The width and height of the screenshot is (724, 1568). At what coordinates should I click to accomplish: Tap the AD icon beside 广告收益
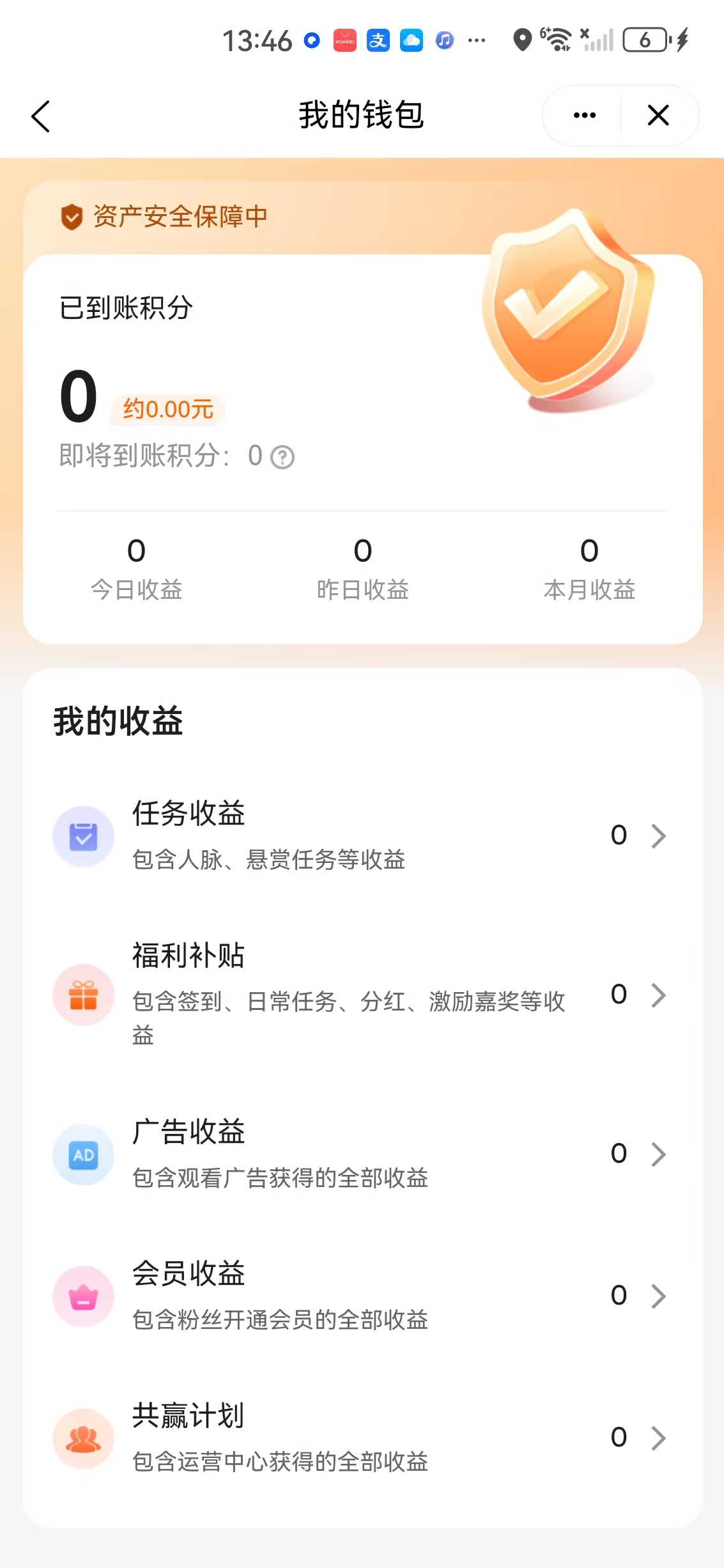pyautogui.click(x=84, y=1154)
